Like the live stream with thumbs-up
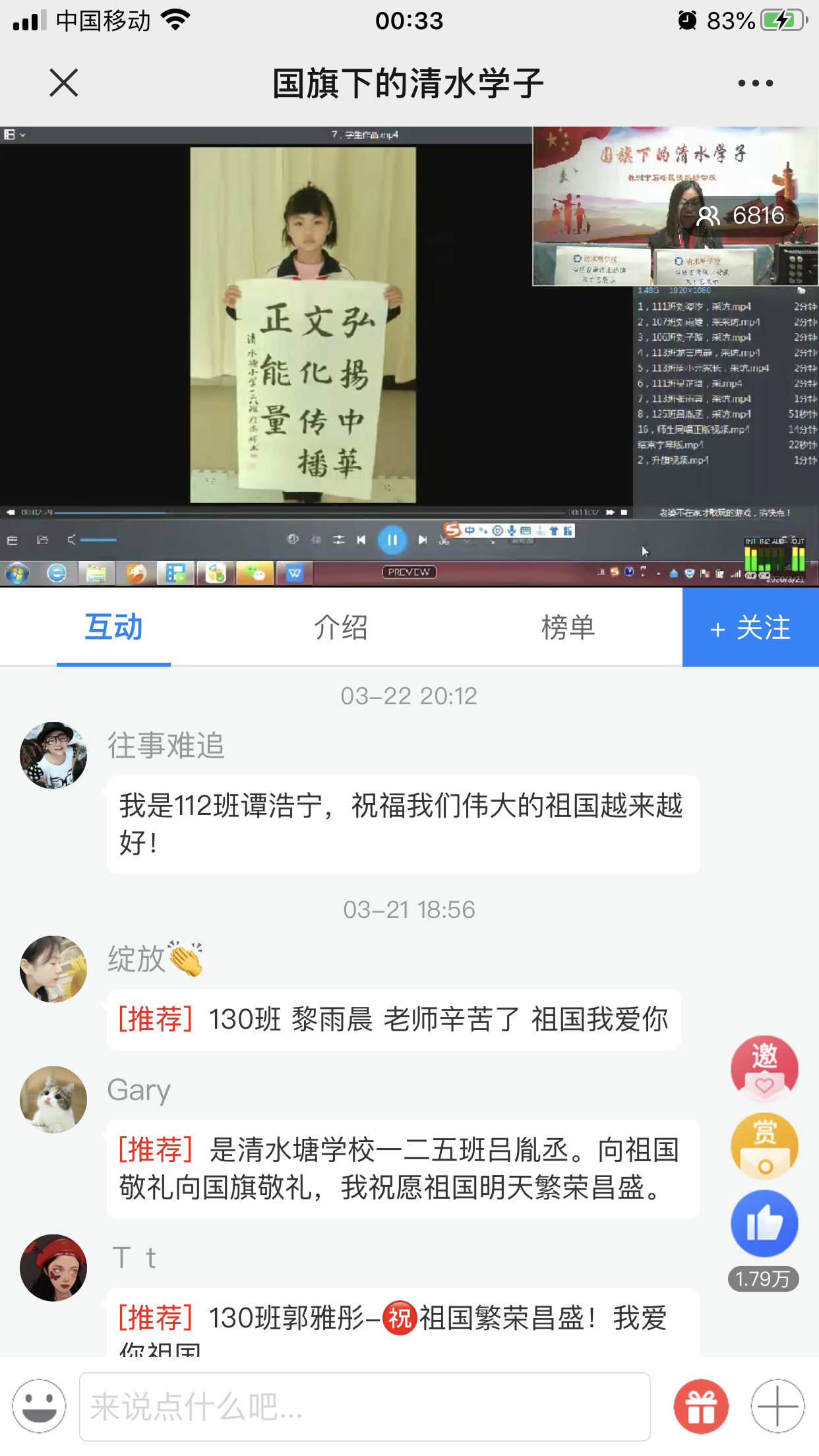819x1456 pixels. point(764,1223)
